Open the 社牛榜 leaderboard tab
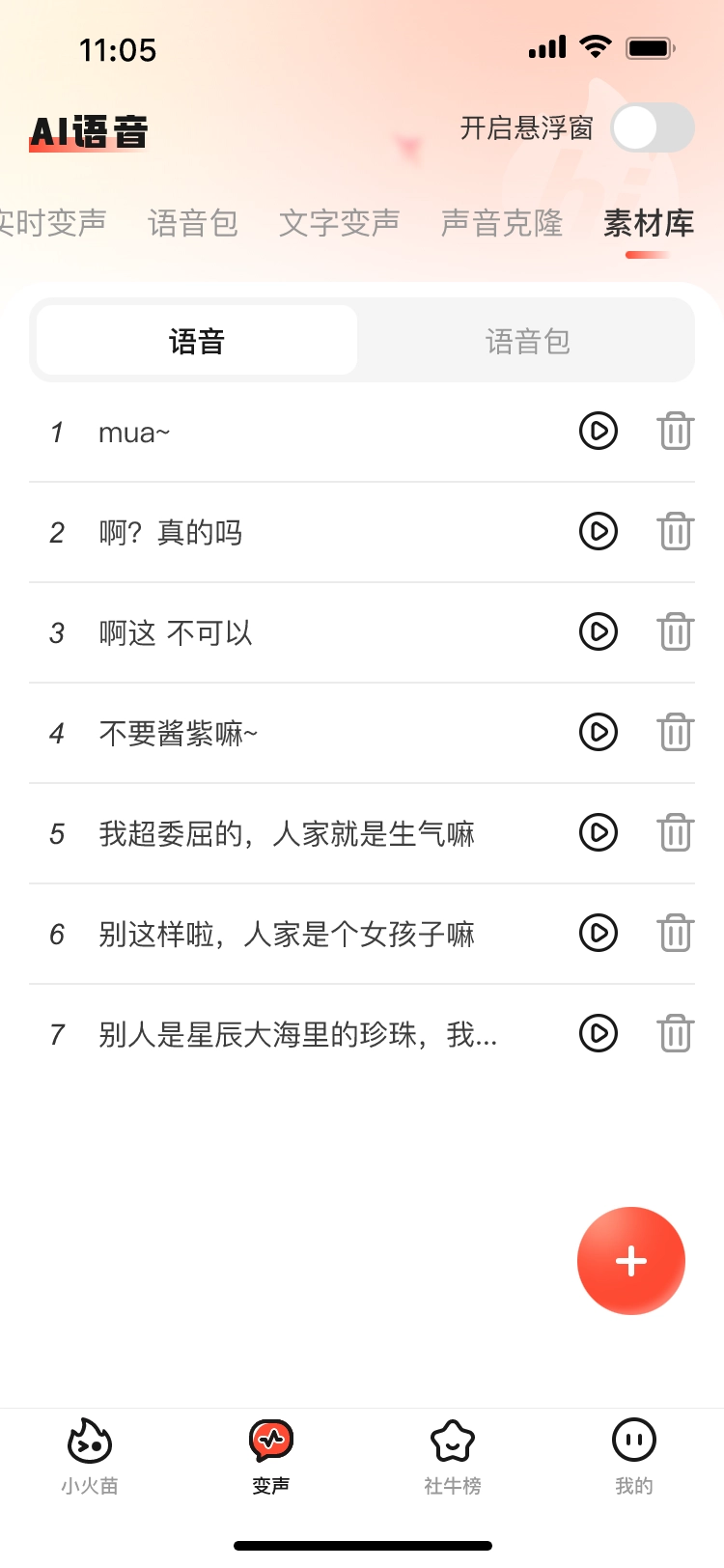 click(x=452, y=1453)
